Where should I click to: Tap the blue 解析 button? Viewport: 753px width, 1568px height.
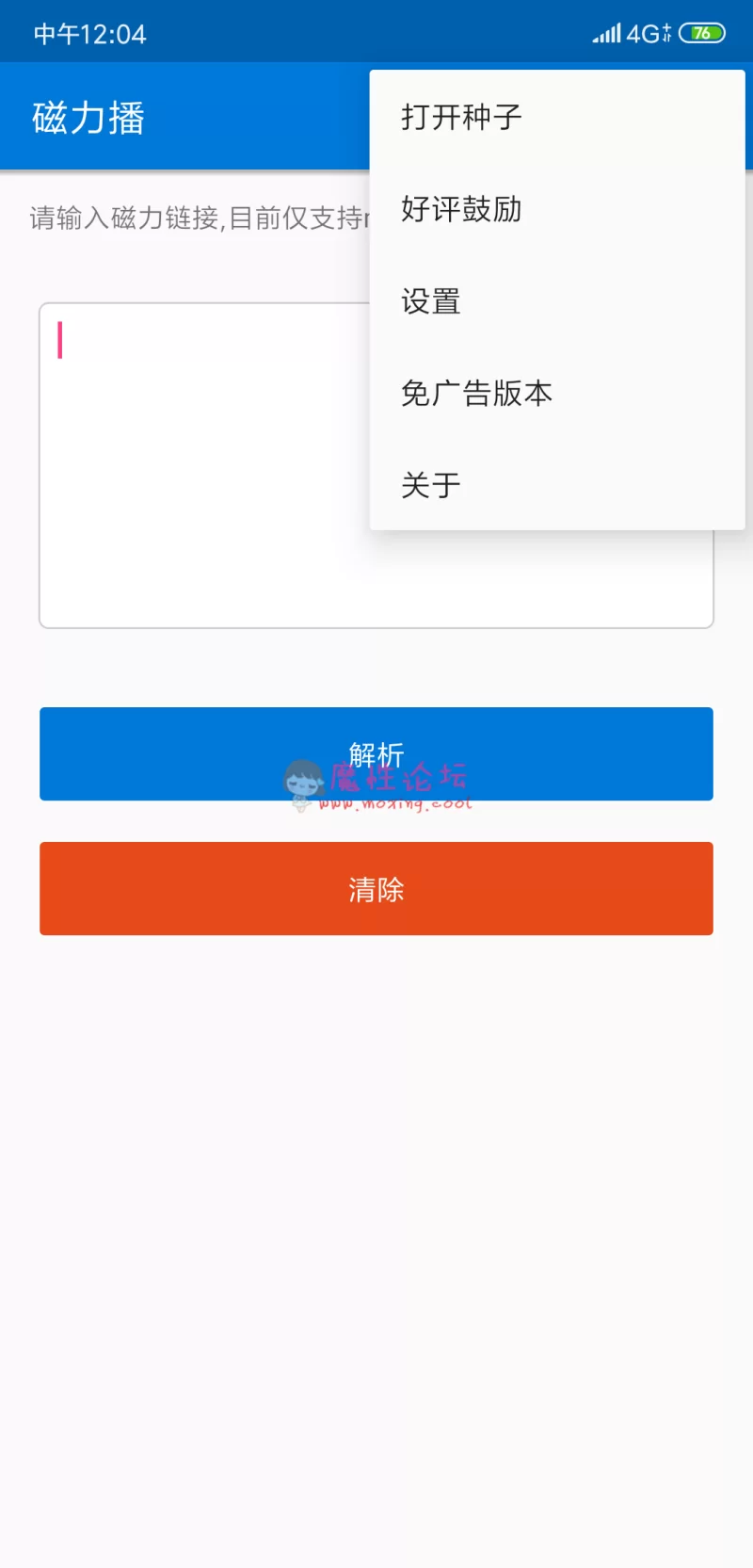(x=376, y=754)
